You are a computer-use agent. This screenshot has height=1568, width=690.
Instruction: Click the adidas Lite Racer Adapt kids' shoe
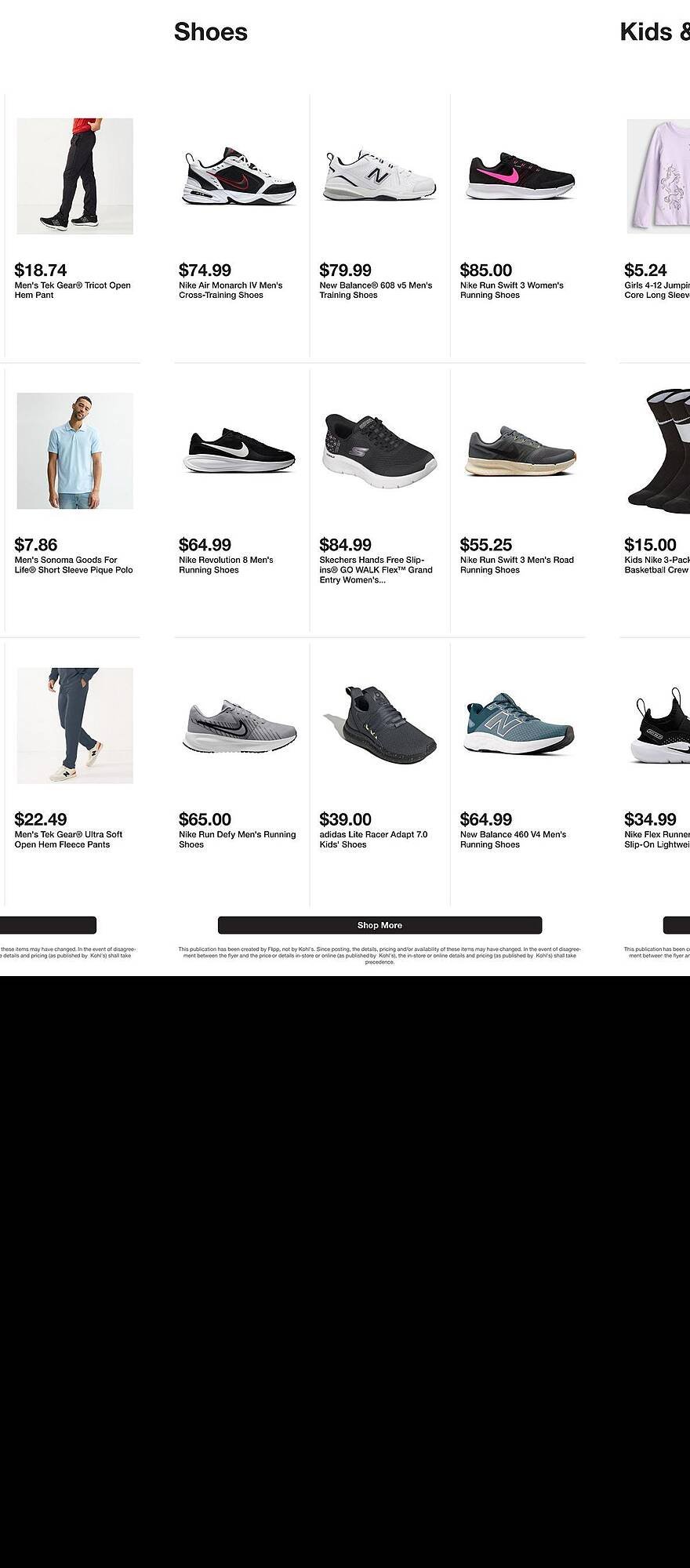tap(379, 725)
